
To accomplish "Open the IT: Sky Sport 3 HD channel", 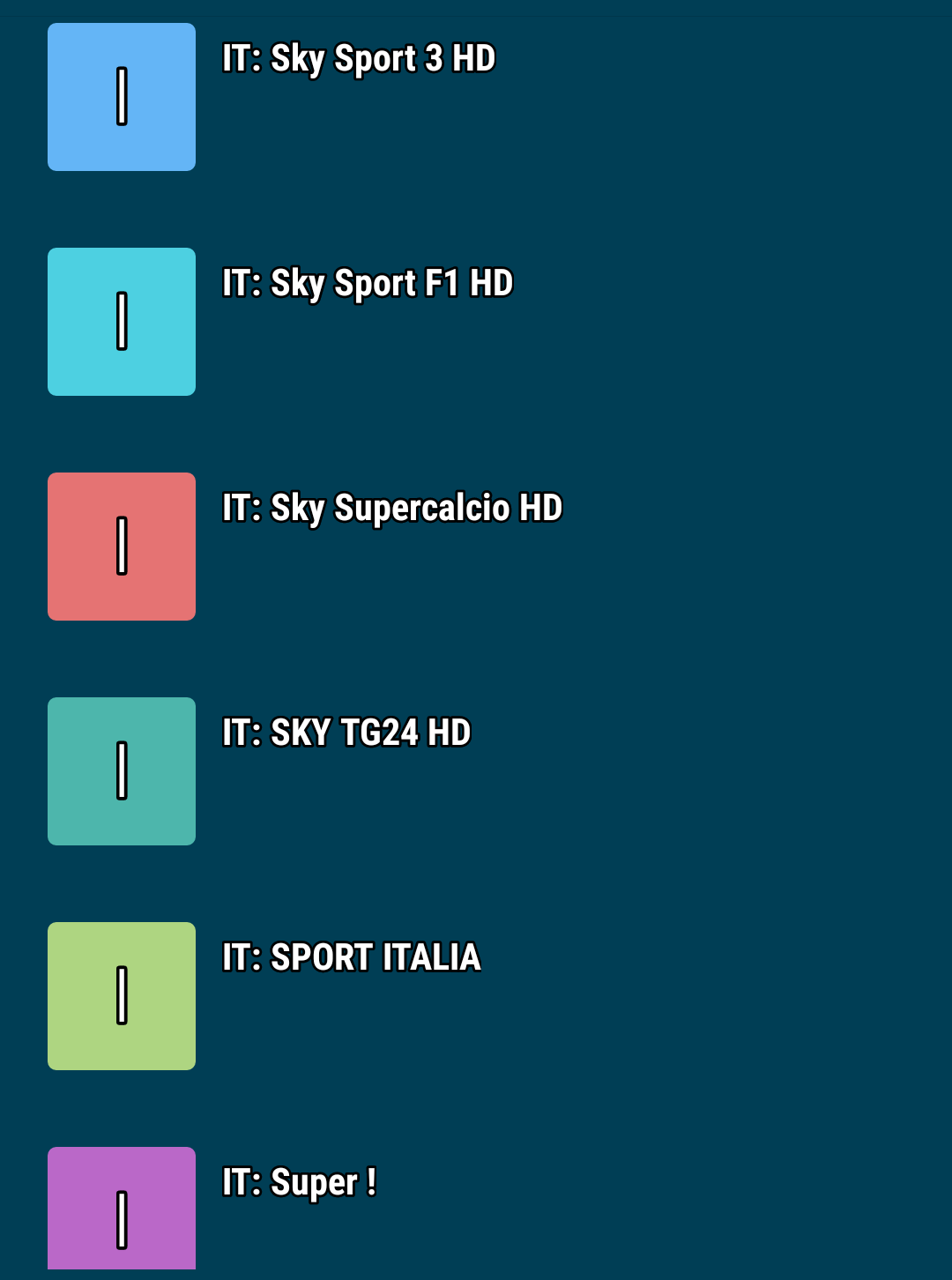I will [358, 60].
